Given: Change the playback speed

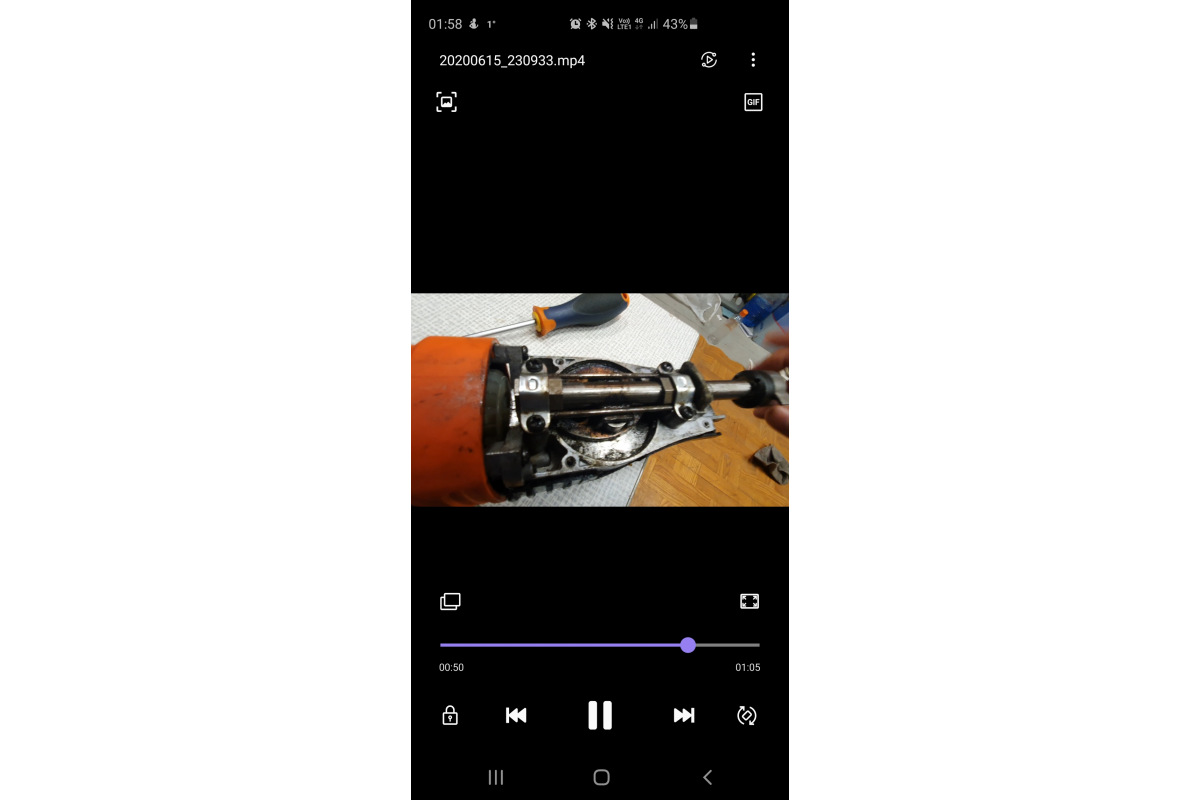Looking at the screenshot, I should point(708,60).
